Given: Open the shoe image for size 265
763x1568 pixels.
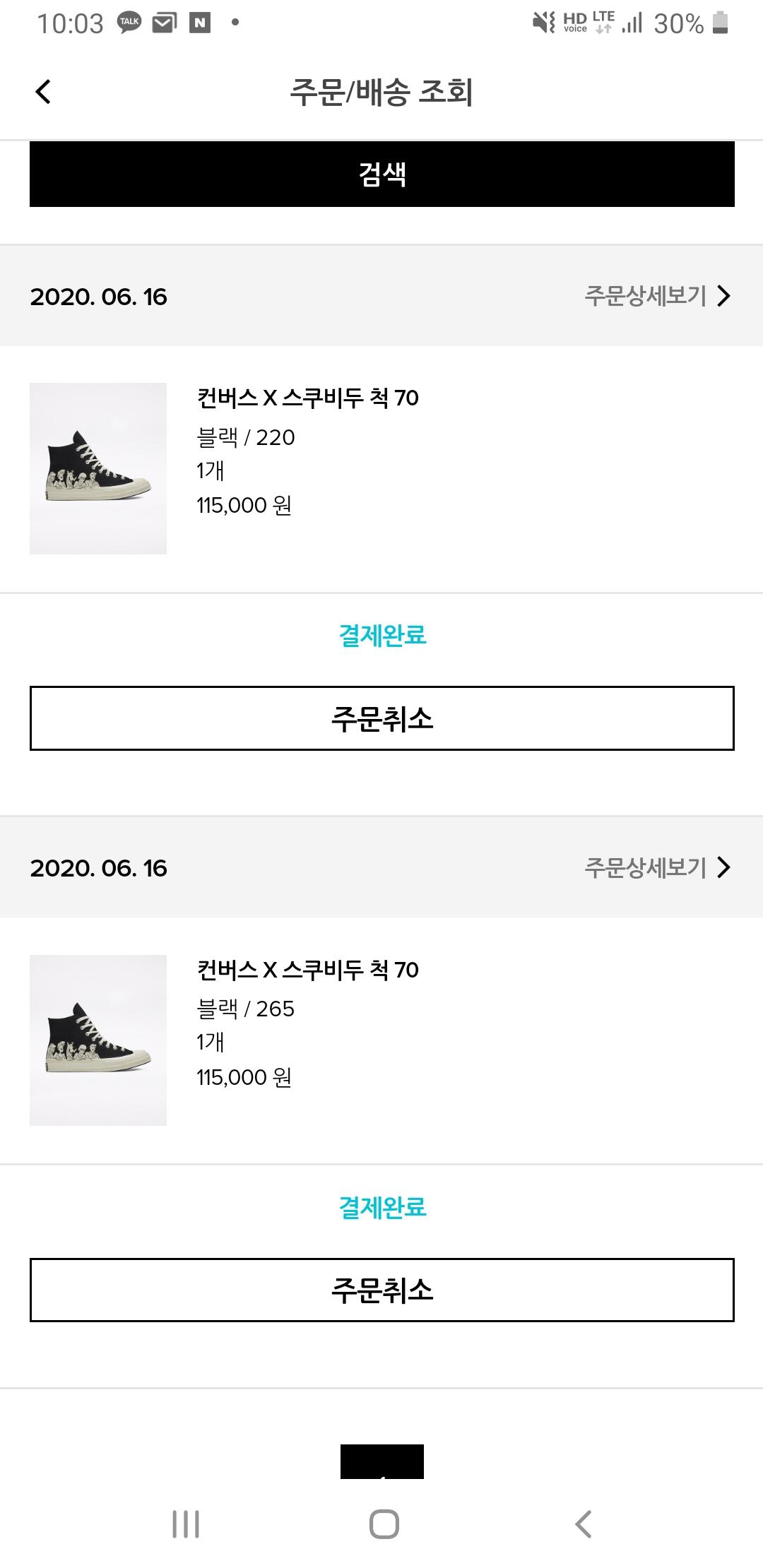Looking at the screenshot, I should click(98, 1040).
